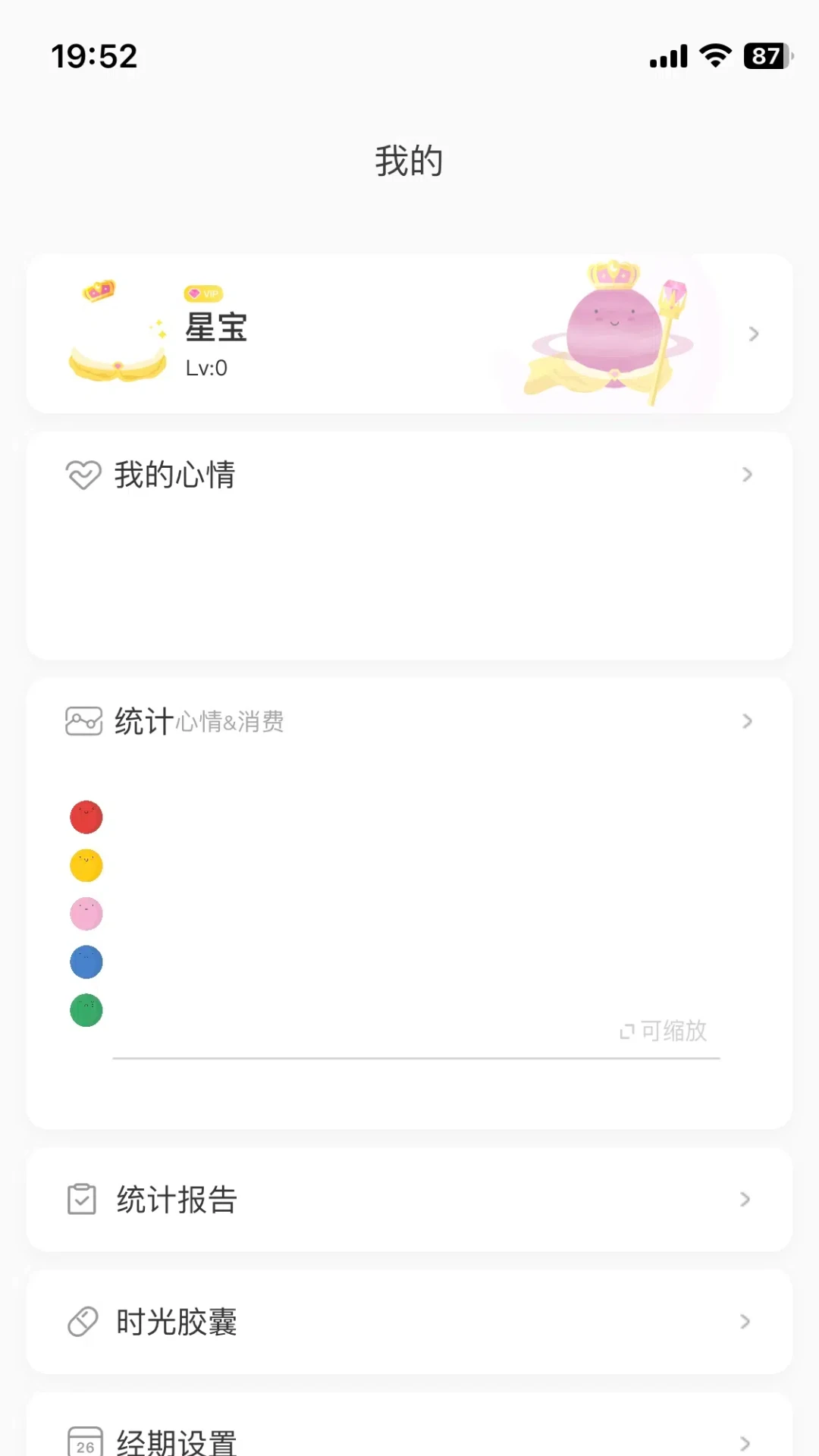819x1456 pixels.
Task: Open the 时光胶囊 entry
Action: 176,1322
